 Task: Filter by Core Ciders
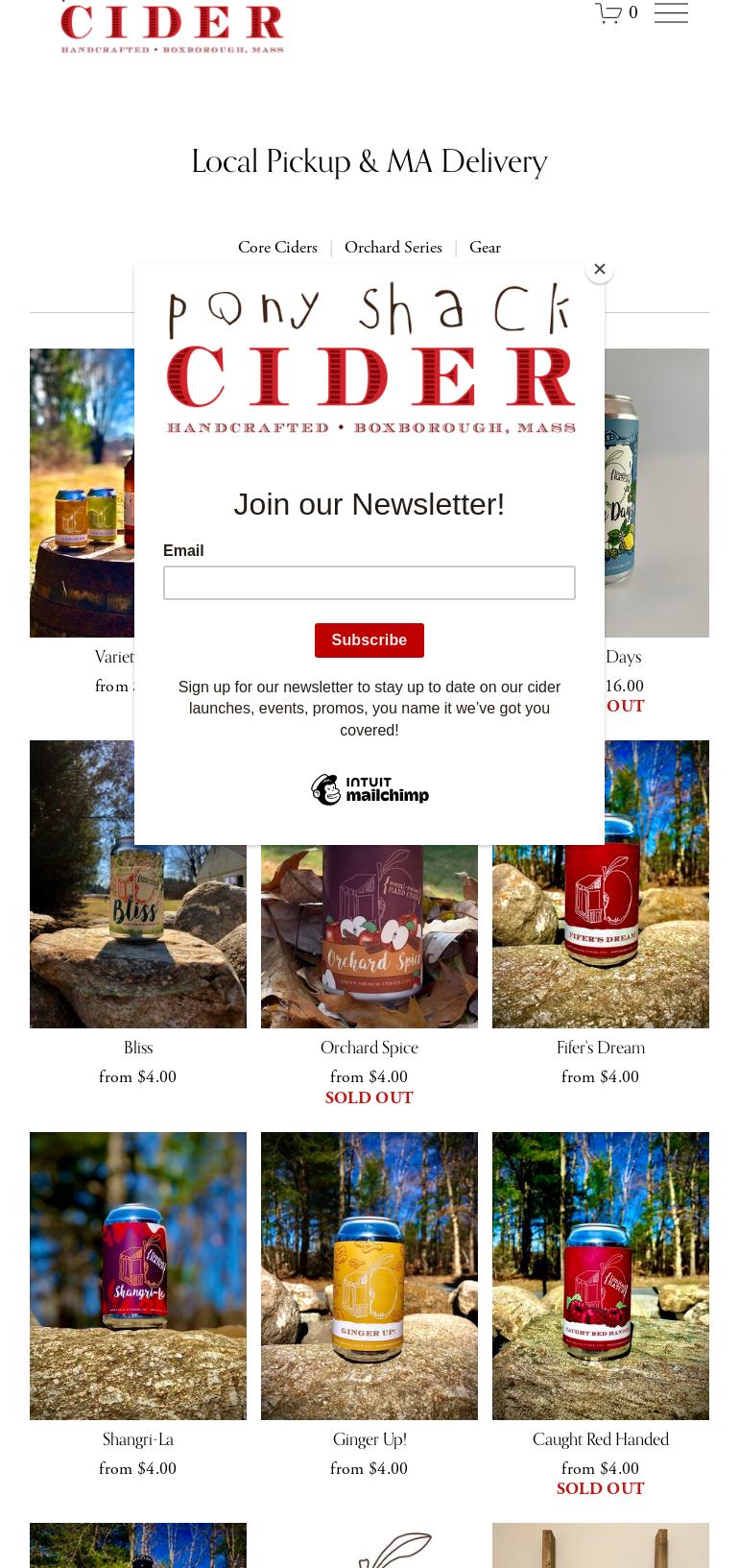pyautogui.click(x=277, y=248)
